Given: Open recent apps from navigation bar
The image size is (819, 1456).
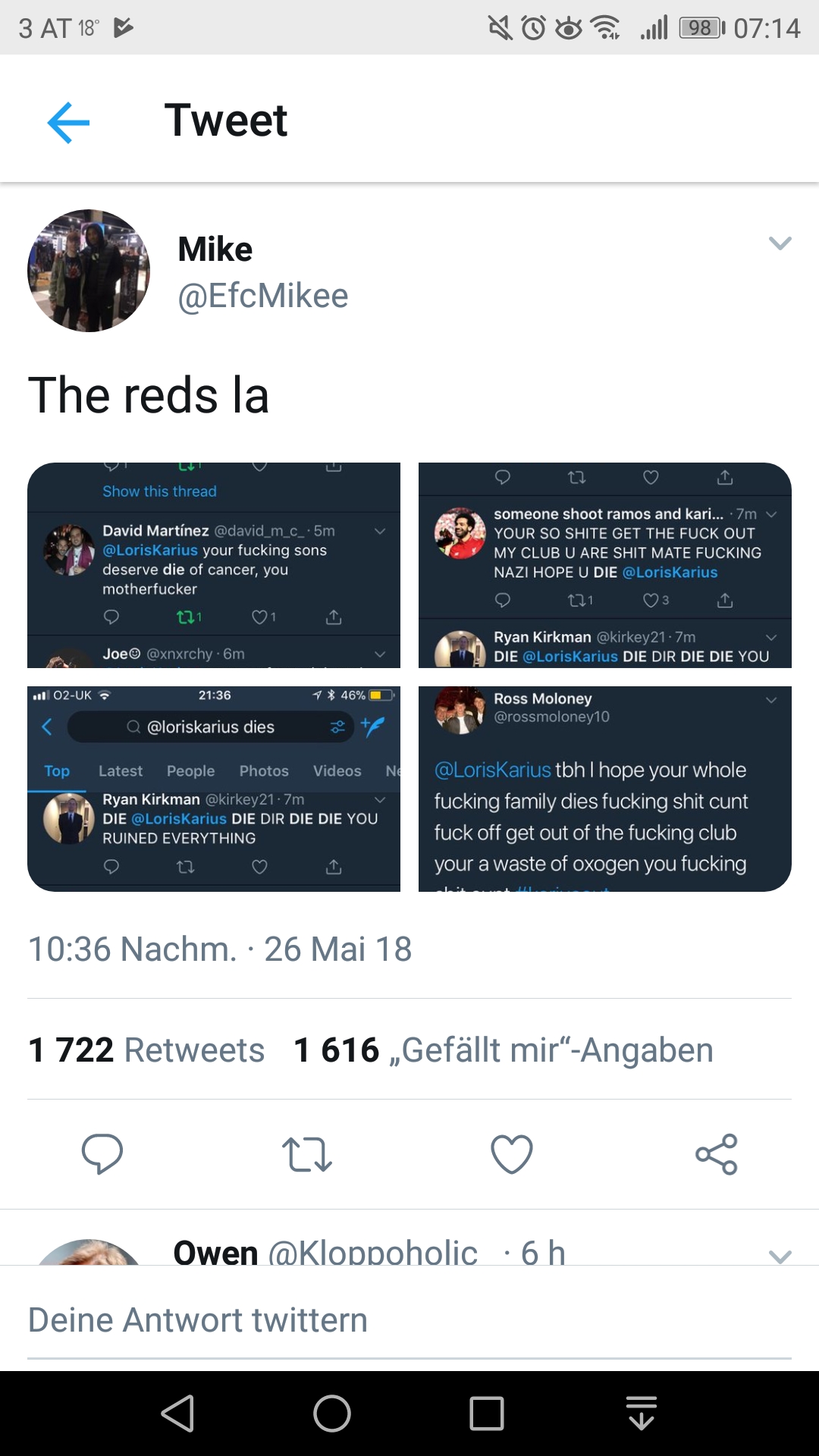Looking at the screenshot, I should click(487, 1414).
